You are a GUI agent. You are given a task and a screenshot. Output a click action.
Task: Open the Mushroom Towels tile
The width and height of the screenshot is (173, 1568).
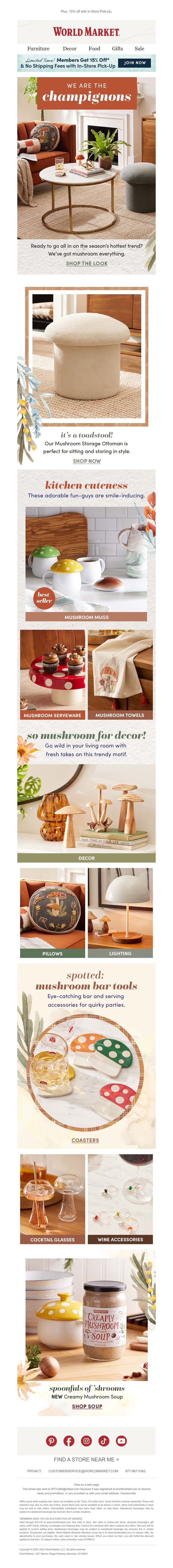click(x=120, y=715)
